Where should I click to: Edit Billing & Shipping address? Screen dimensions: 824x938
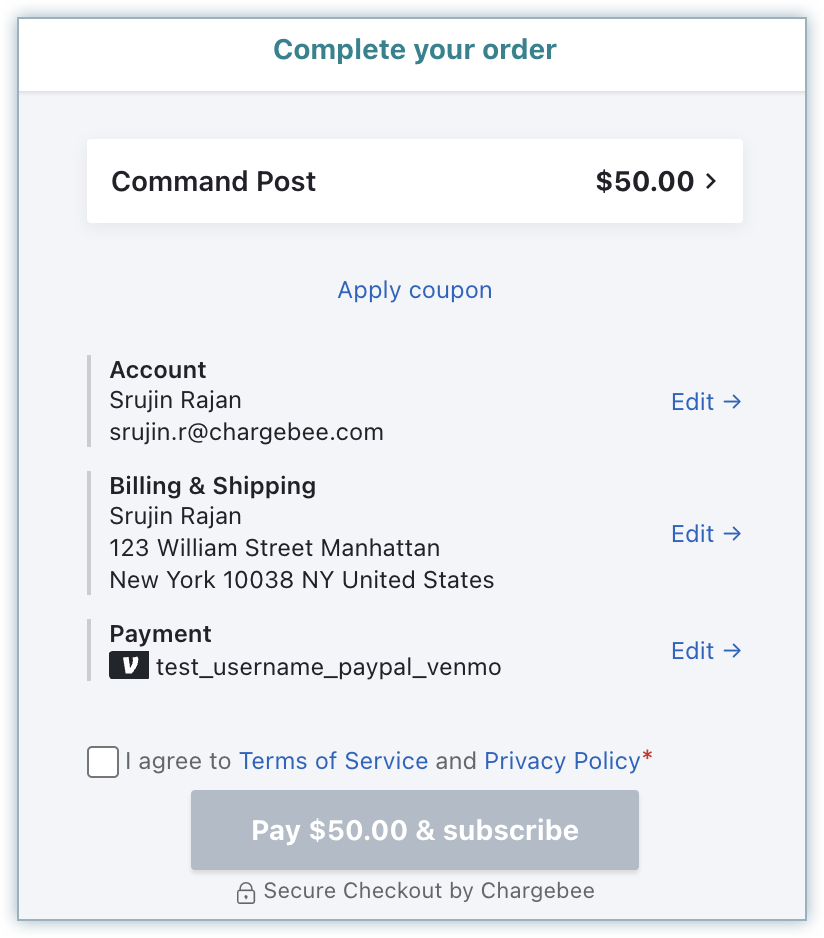705,534
